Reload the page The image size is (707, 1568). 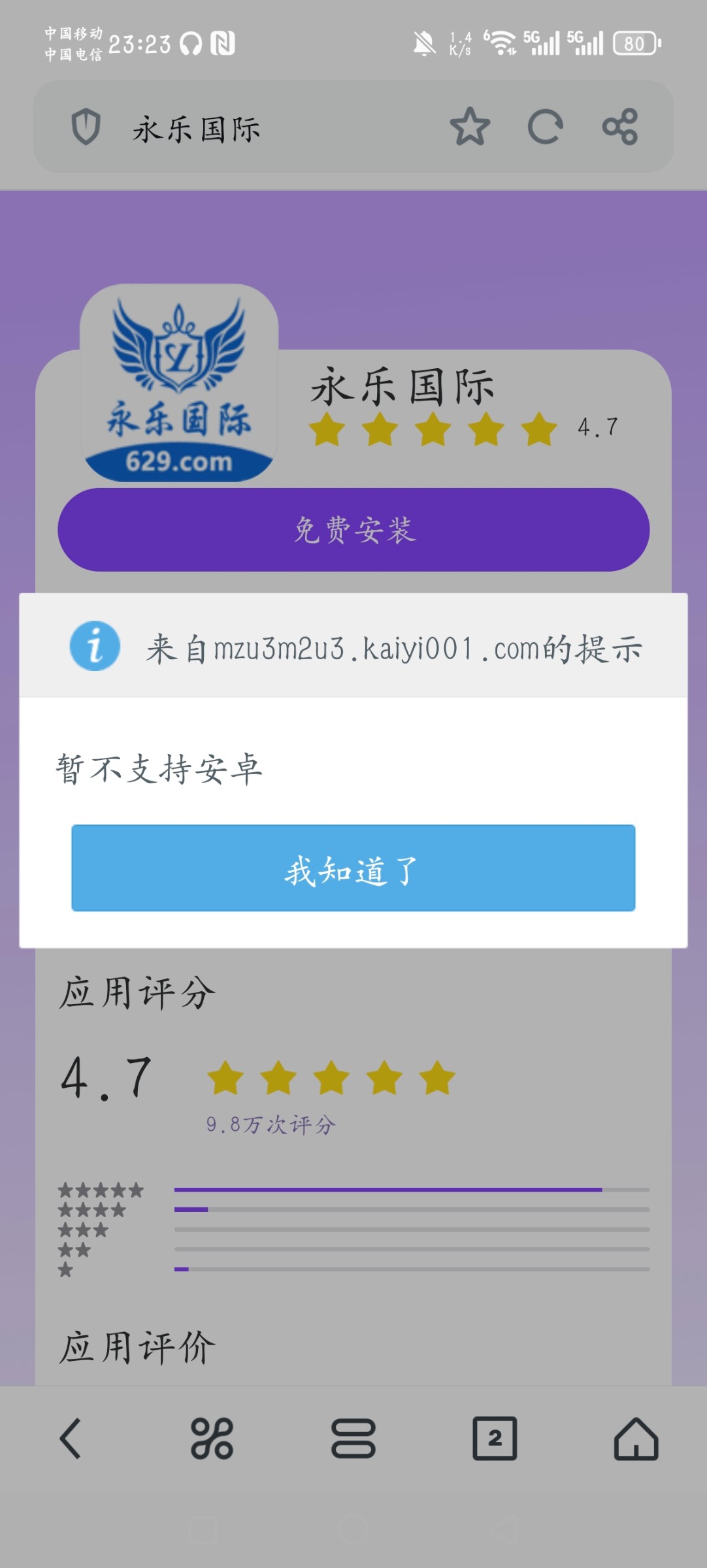point(545,127)
